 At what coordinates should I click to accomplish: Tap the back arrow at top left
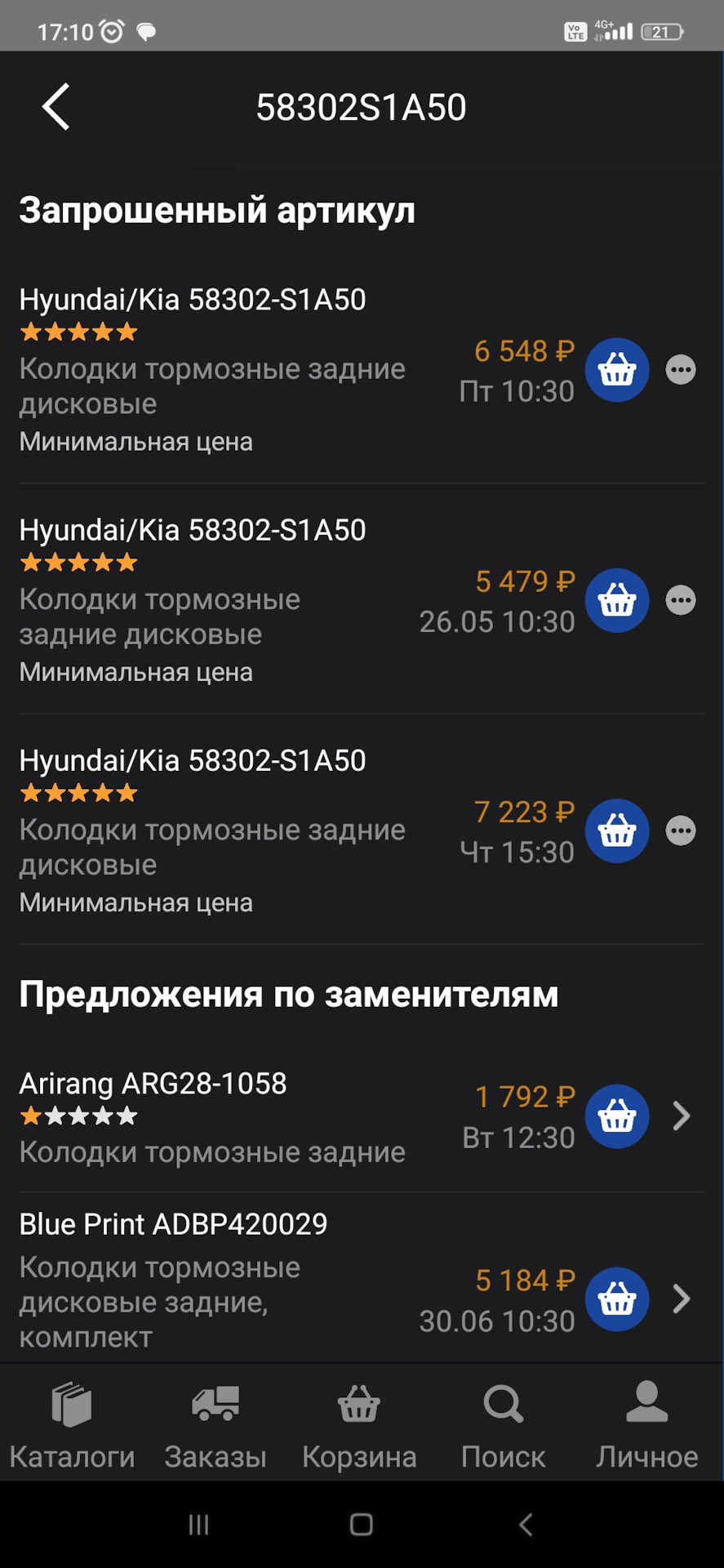pos(55,106)
